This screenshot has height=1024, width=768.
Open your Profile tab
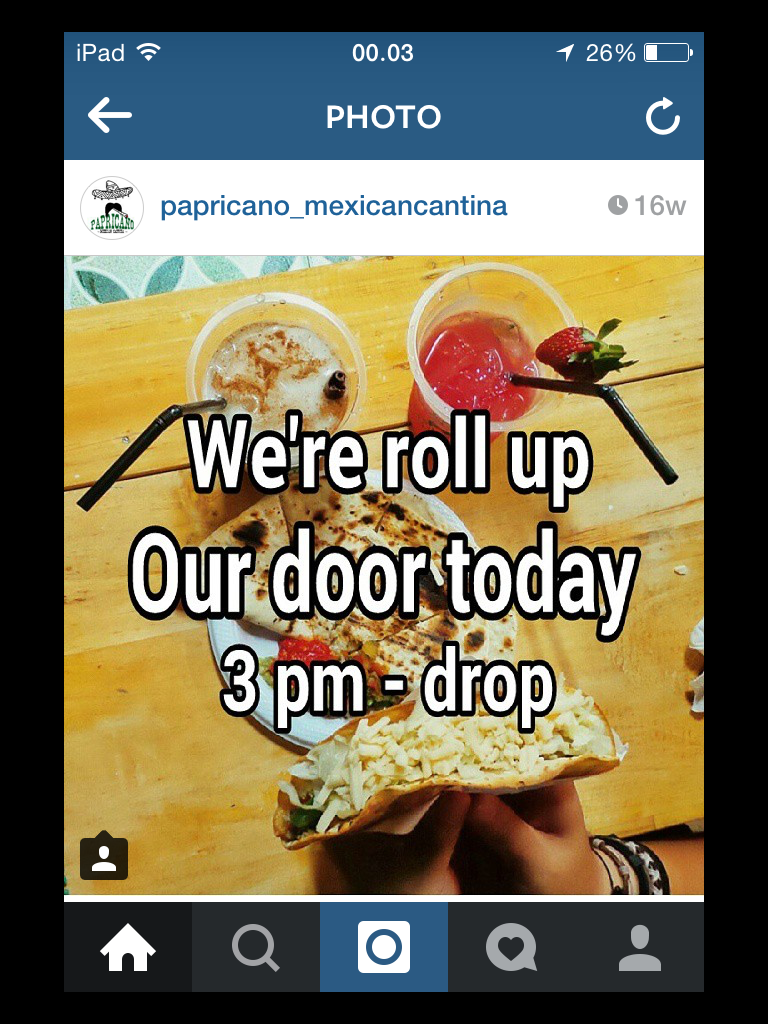point(639,947)
